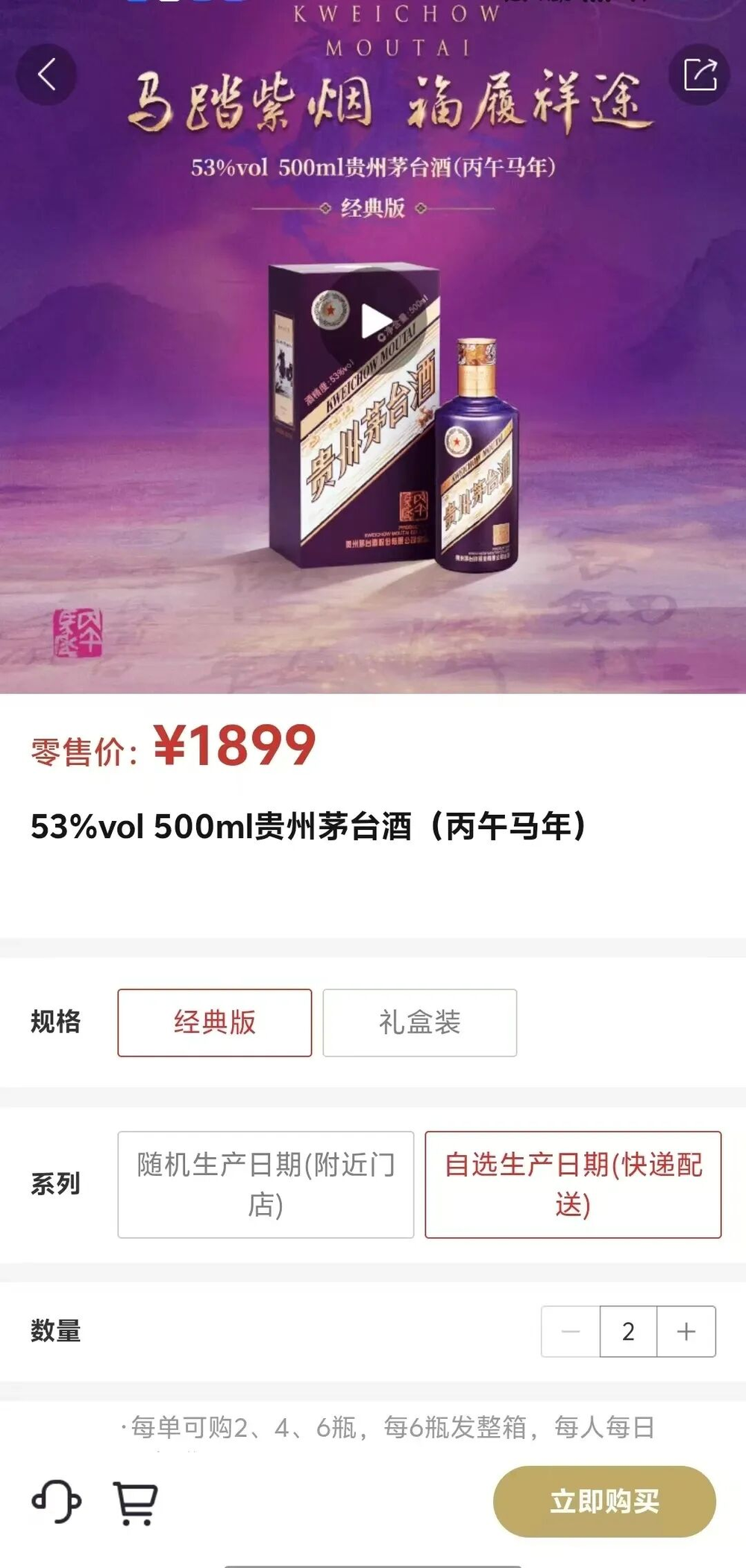Open the shopping cart
The image size is (746, 1568).
pos(135,1502)
